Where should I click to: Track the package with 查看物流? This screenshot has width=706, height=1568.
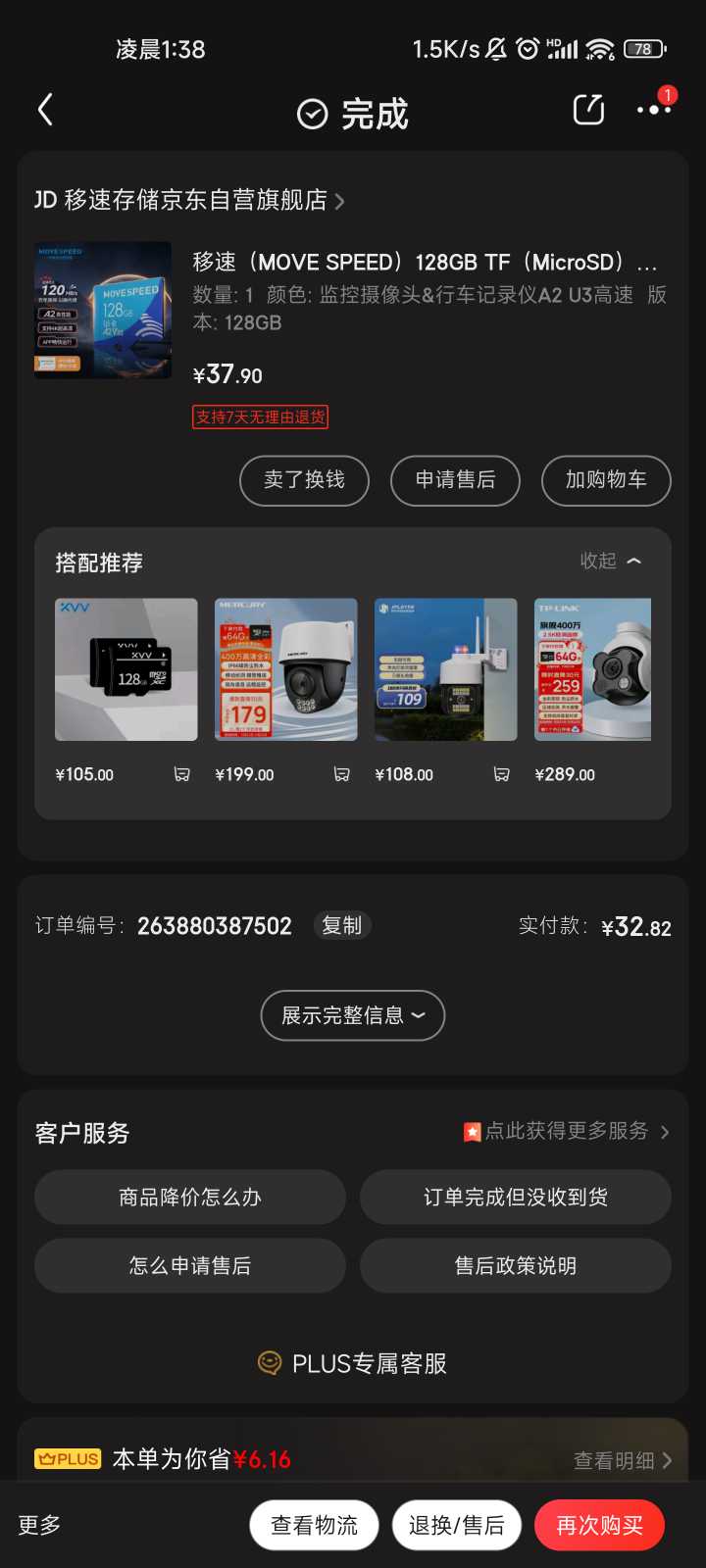pyautogui.click(x=314, y=1525)
